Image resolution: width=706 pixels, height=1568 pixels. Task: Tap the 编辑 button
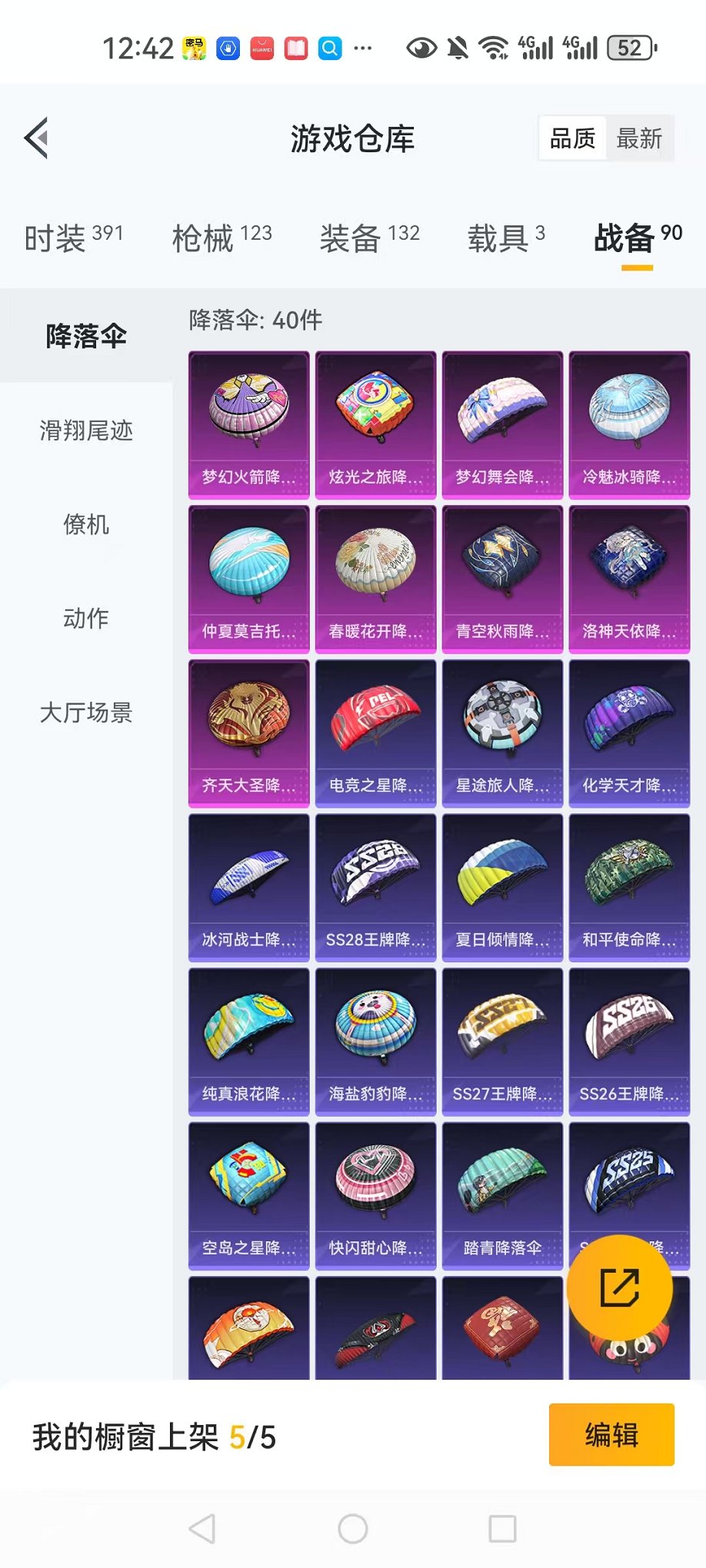(611, 1435)
